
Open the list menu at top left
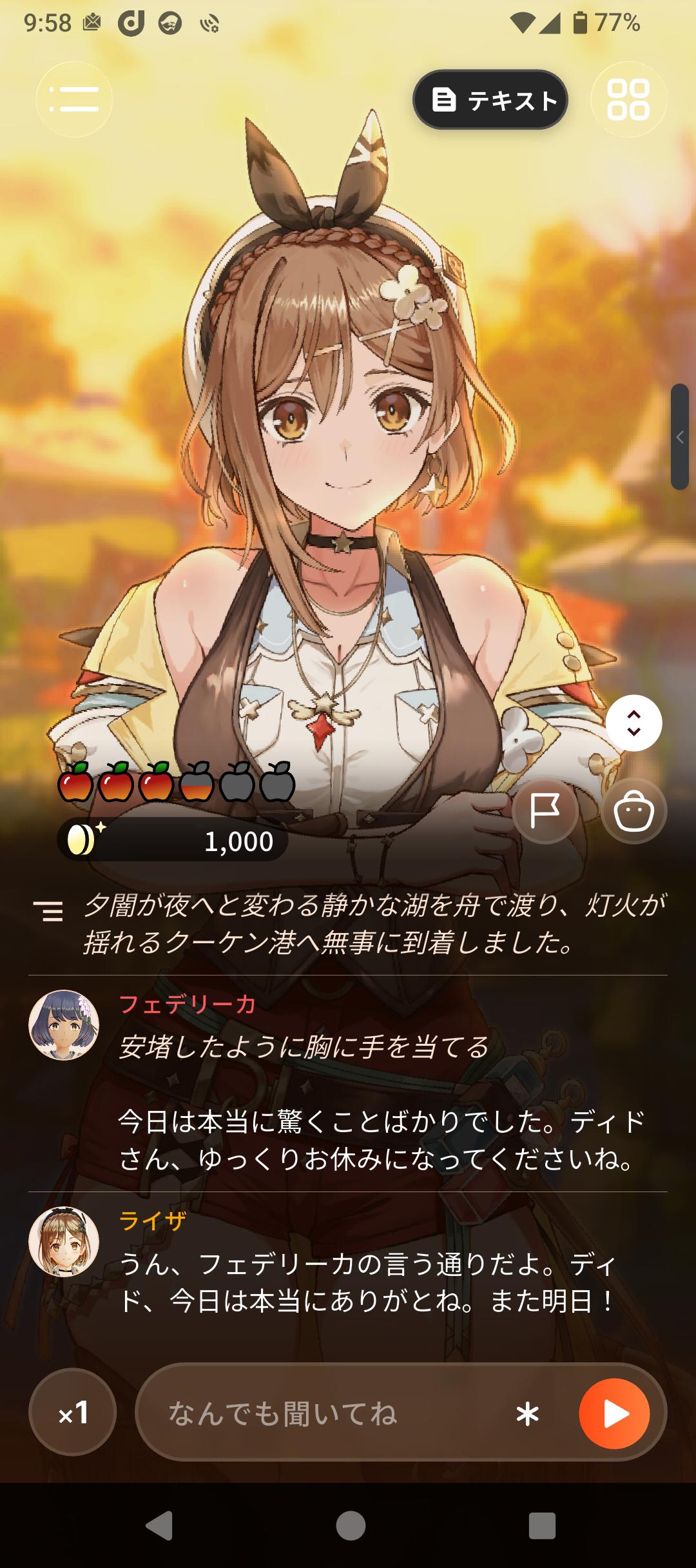tap(74, 99)
